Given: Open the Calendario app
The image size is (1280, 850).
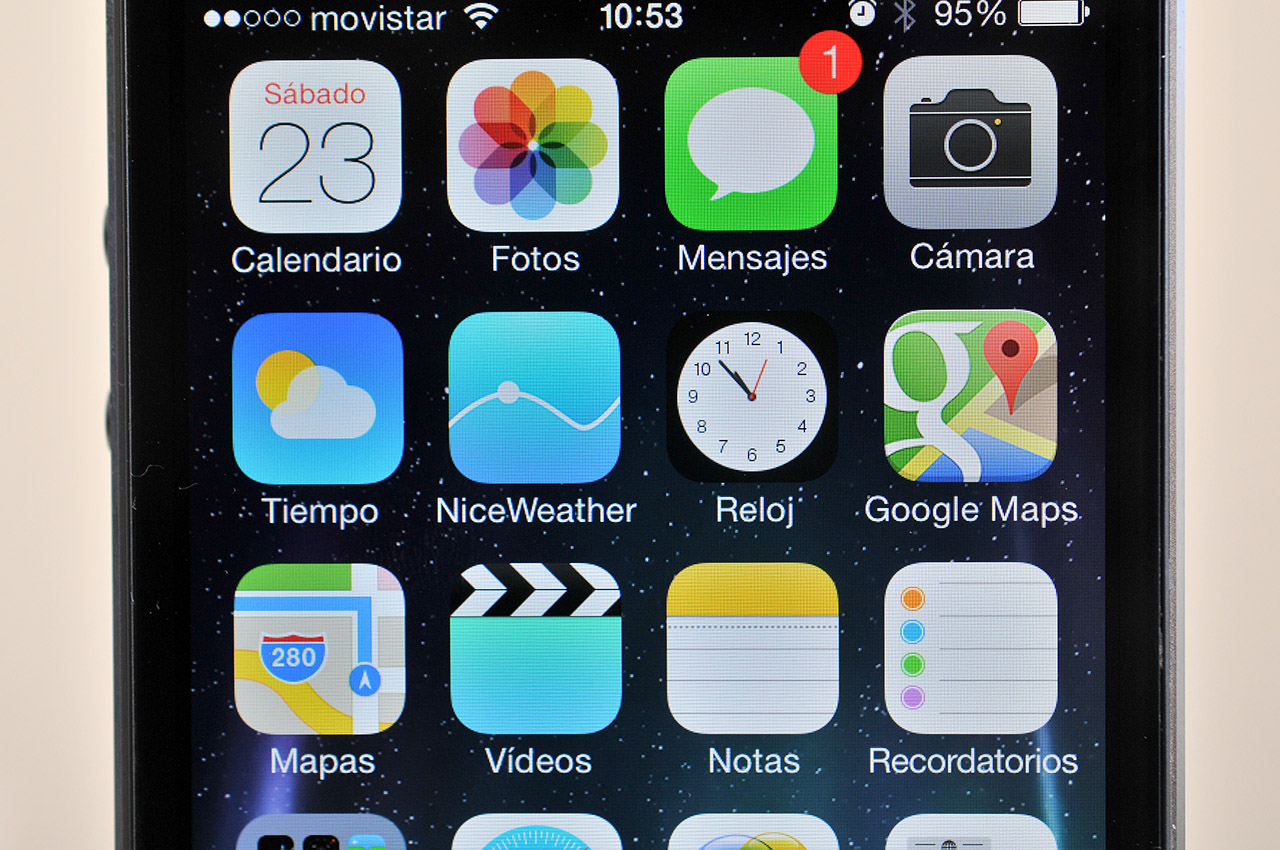Looking at the screenshot, I should 315,146.
